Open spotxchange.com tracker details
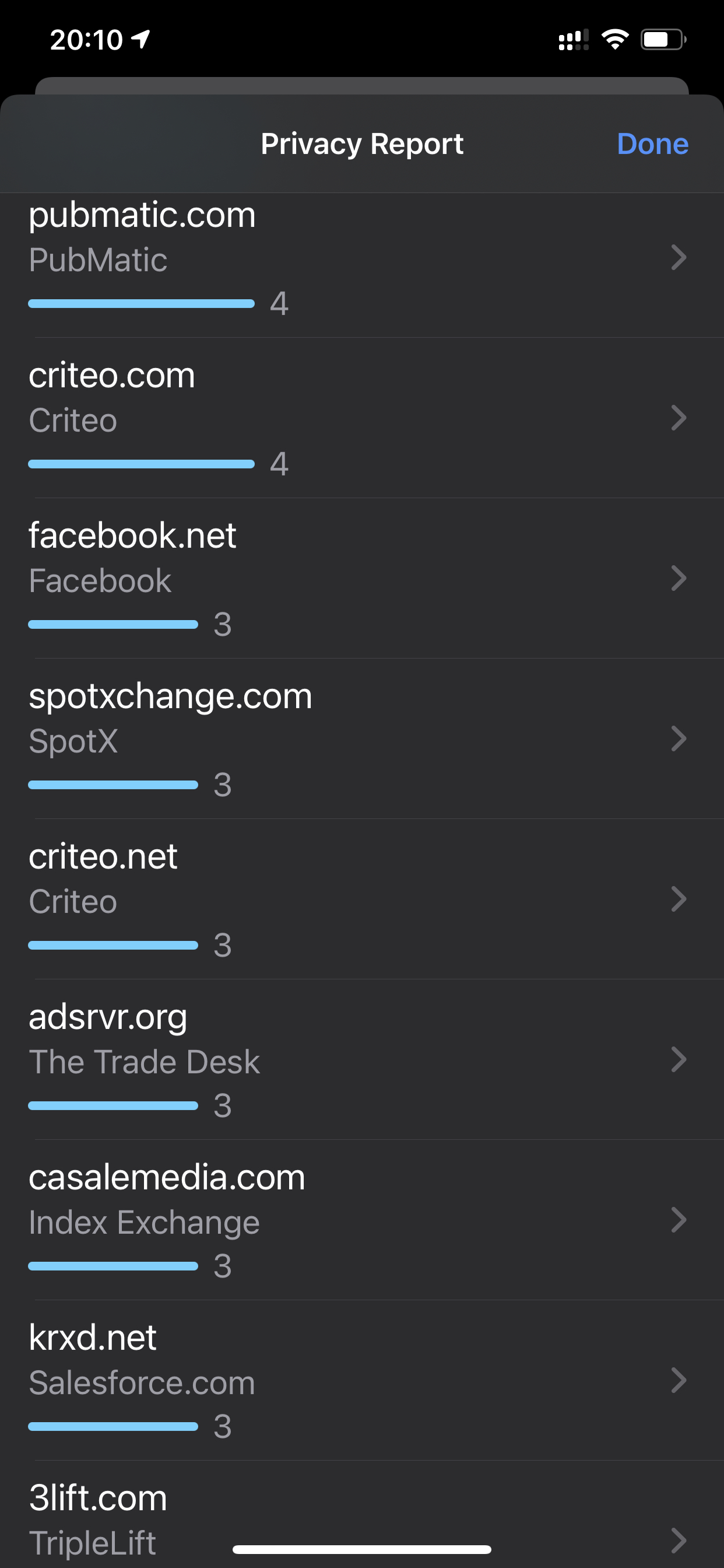724x1568 pixels. (x=361, y=739)
